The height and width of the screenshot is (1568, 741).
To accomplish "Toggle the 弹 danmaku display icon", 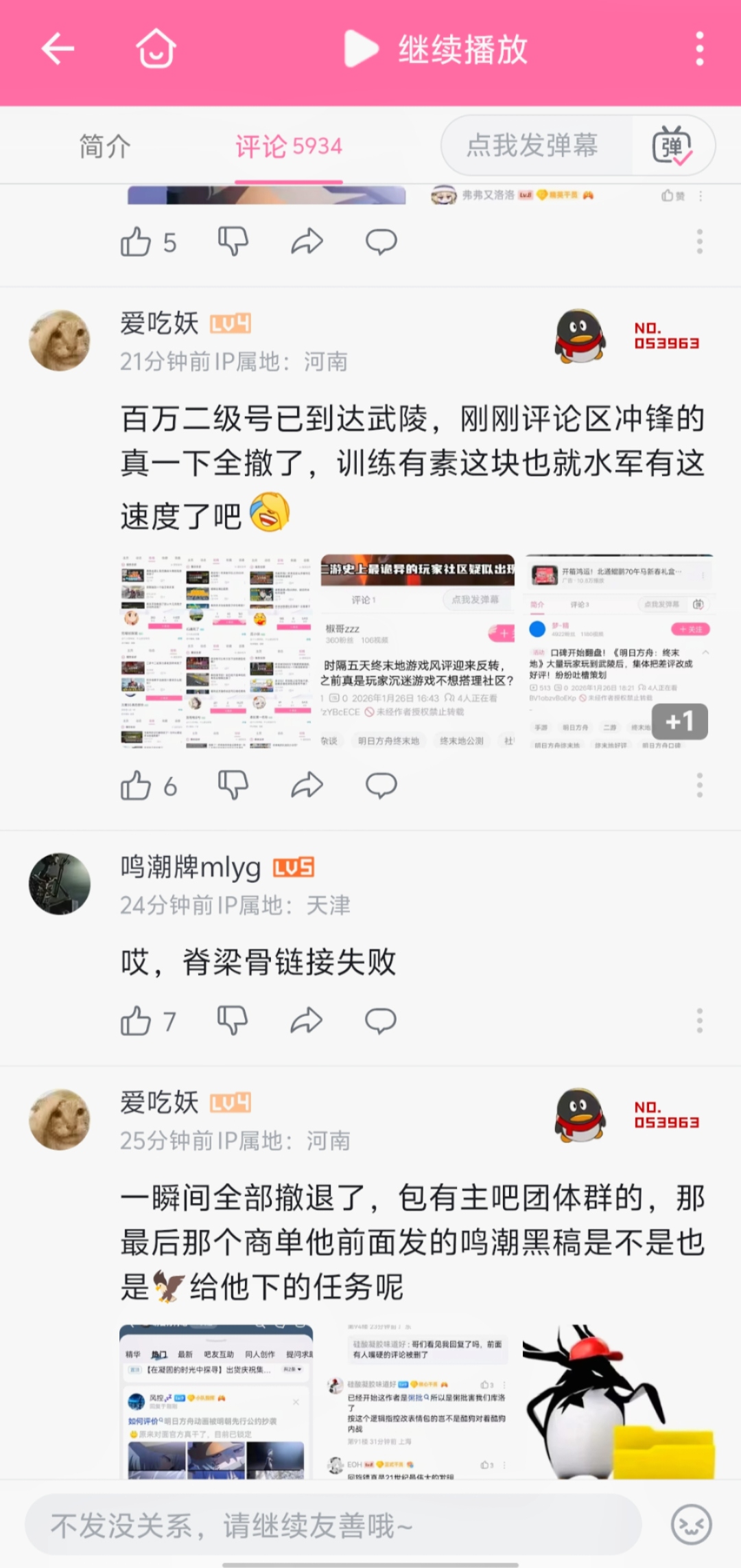I will click(672, 146).
